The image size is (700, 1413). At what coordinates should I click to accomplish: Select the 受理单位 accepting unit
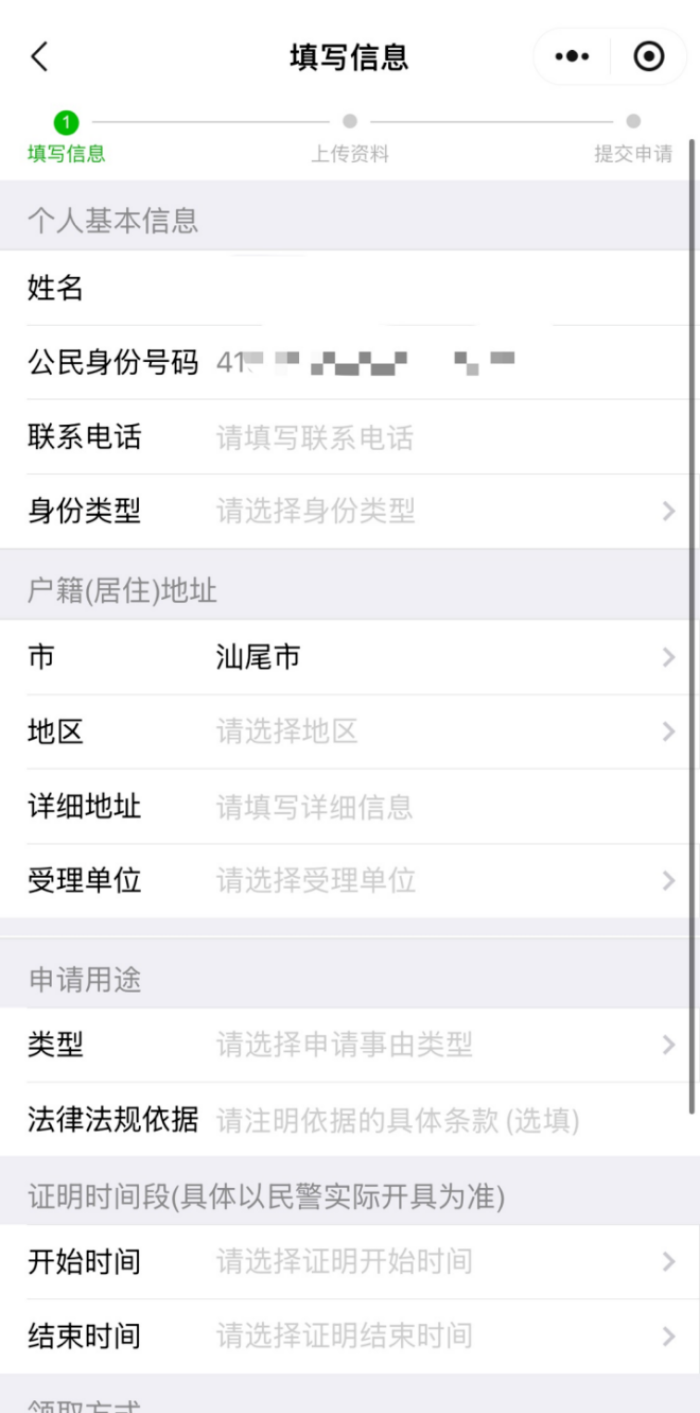440,880
